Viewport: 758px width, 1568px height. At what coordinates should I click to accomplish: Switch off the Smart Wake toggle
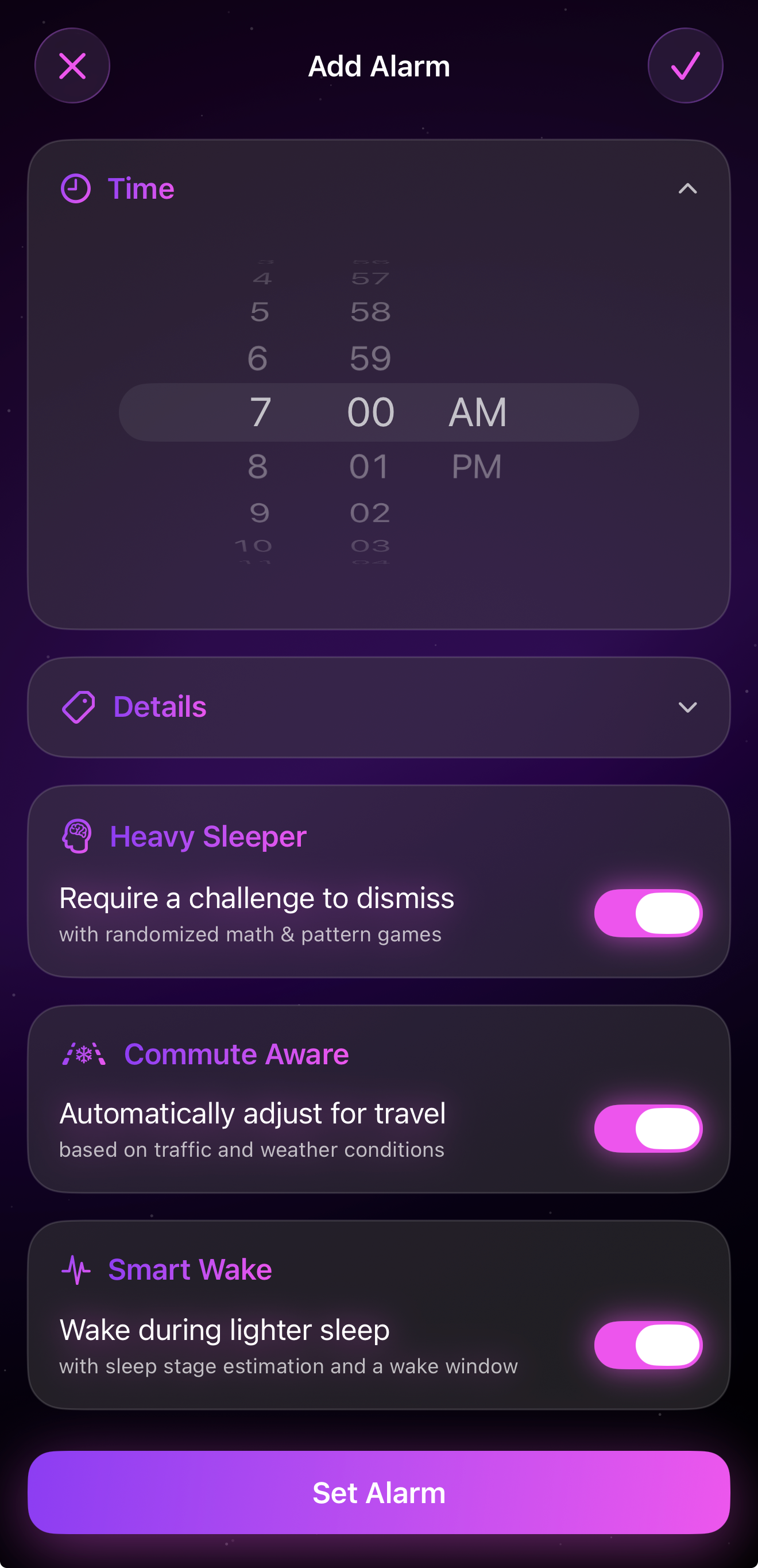point(647,1345)
